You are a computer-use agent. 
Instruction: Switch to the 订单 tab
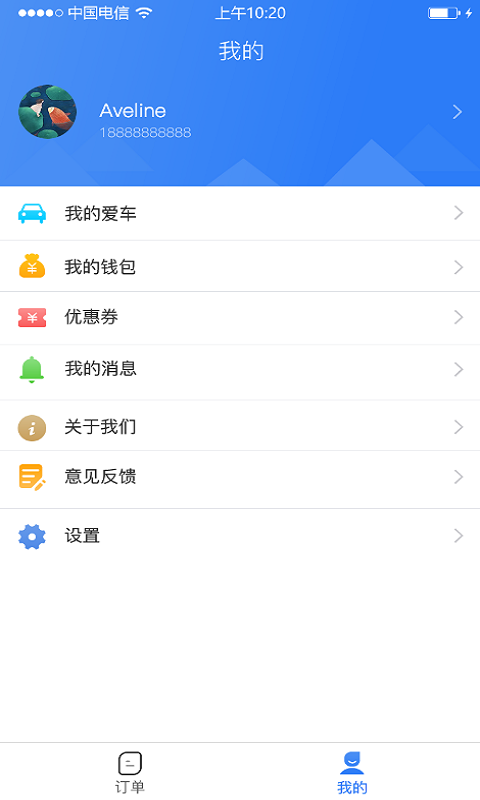point(130,772)
